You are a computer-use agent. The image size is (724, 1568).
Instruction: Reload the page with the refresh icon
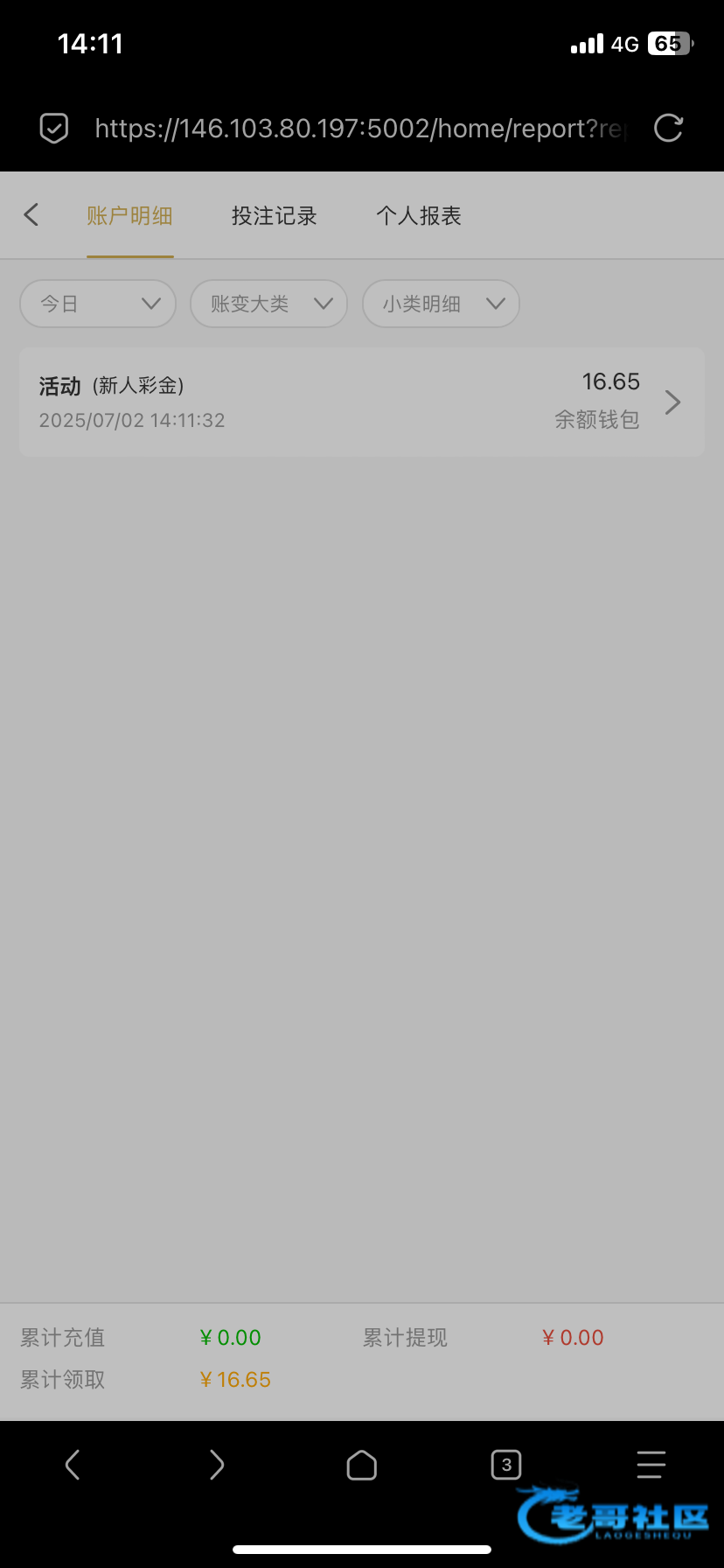[668, 129]
